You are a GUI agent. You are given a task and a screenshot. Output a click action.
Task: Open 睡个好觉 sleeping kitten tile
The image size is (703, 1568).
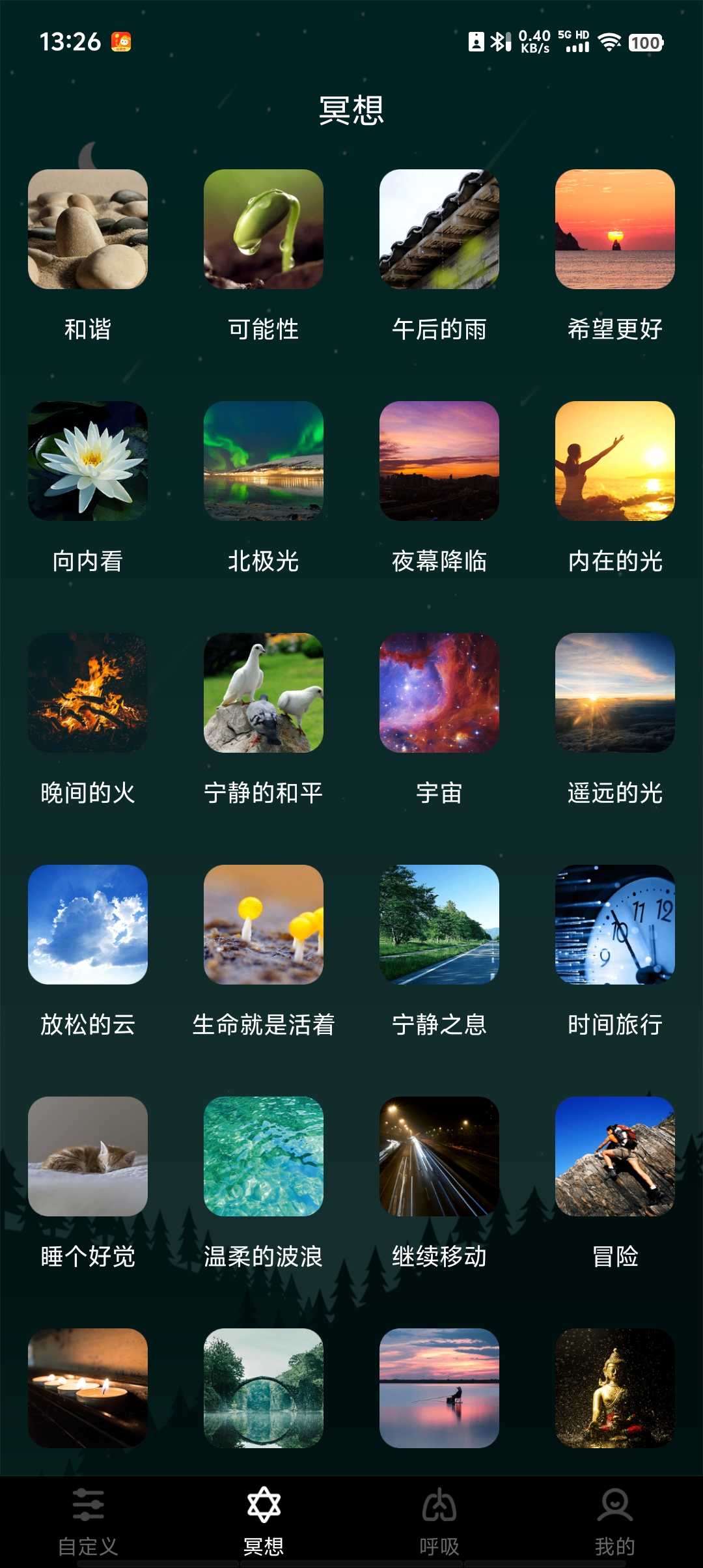88,1156
